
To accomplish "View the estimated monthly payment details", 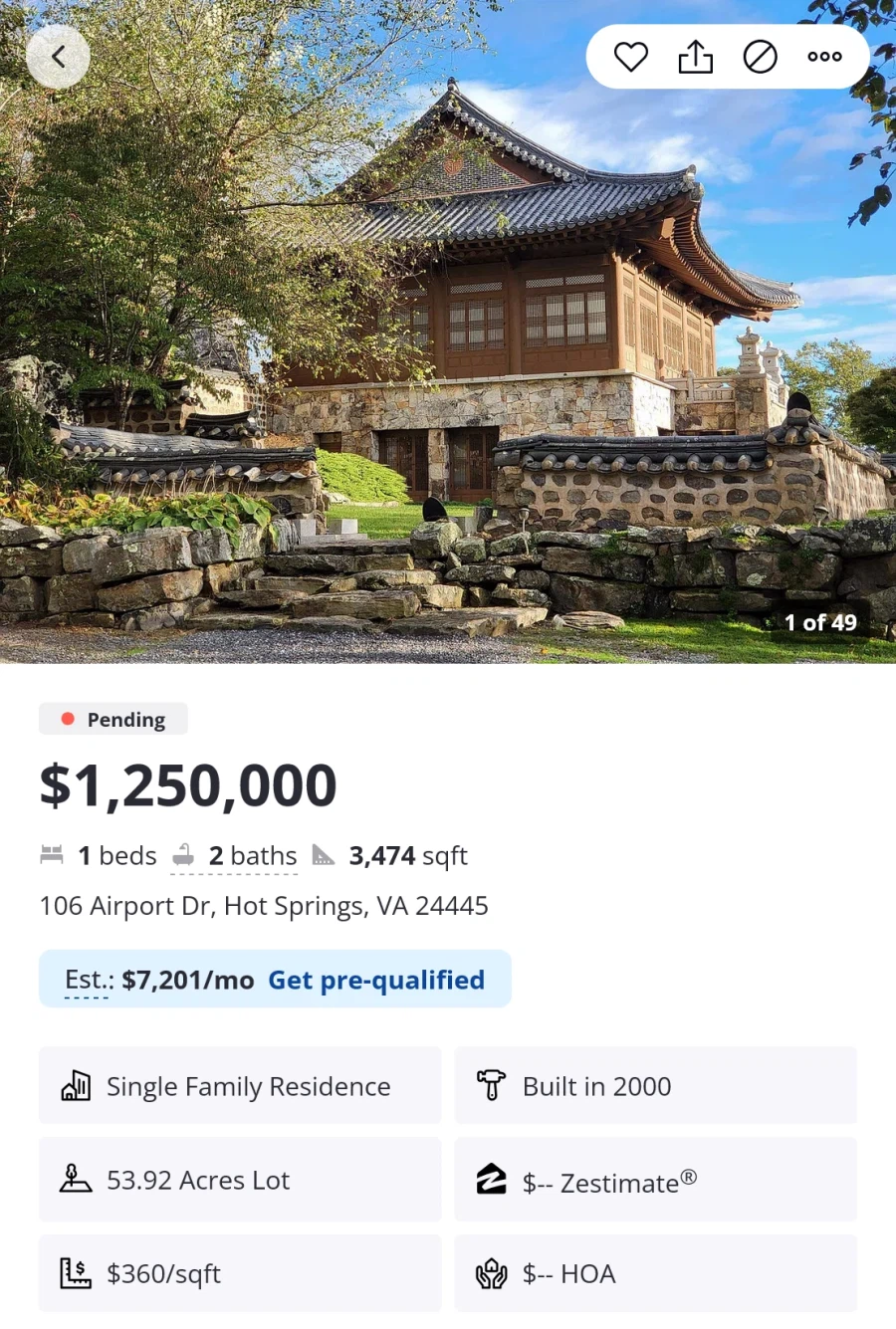I will coord(158,981).
